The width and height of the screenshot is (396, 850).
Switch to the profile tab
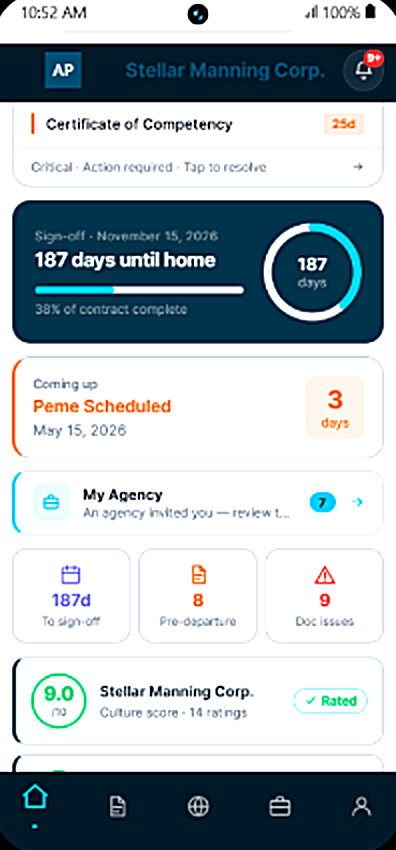(361, 807)
